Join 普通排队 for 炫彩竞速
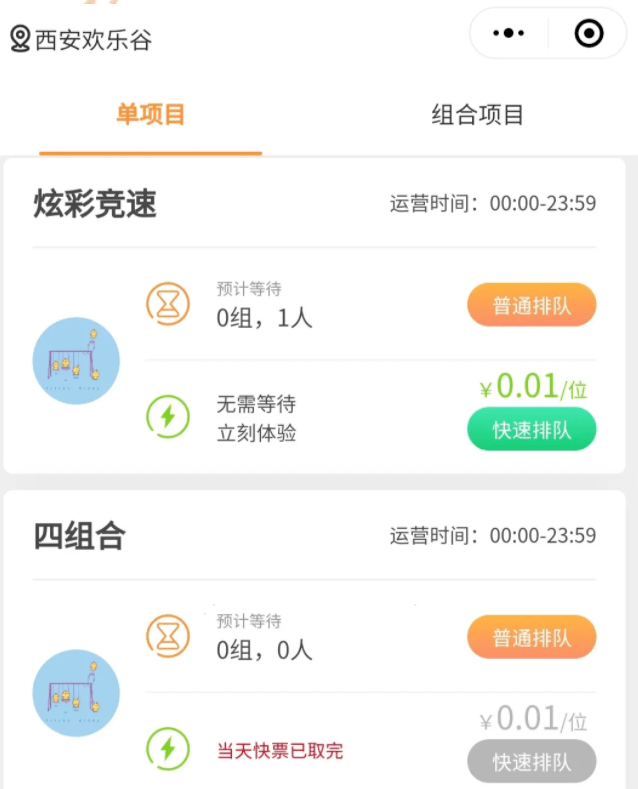Viewport: 638px width, 789px height. click(x=531, y=305)
